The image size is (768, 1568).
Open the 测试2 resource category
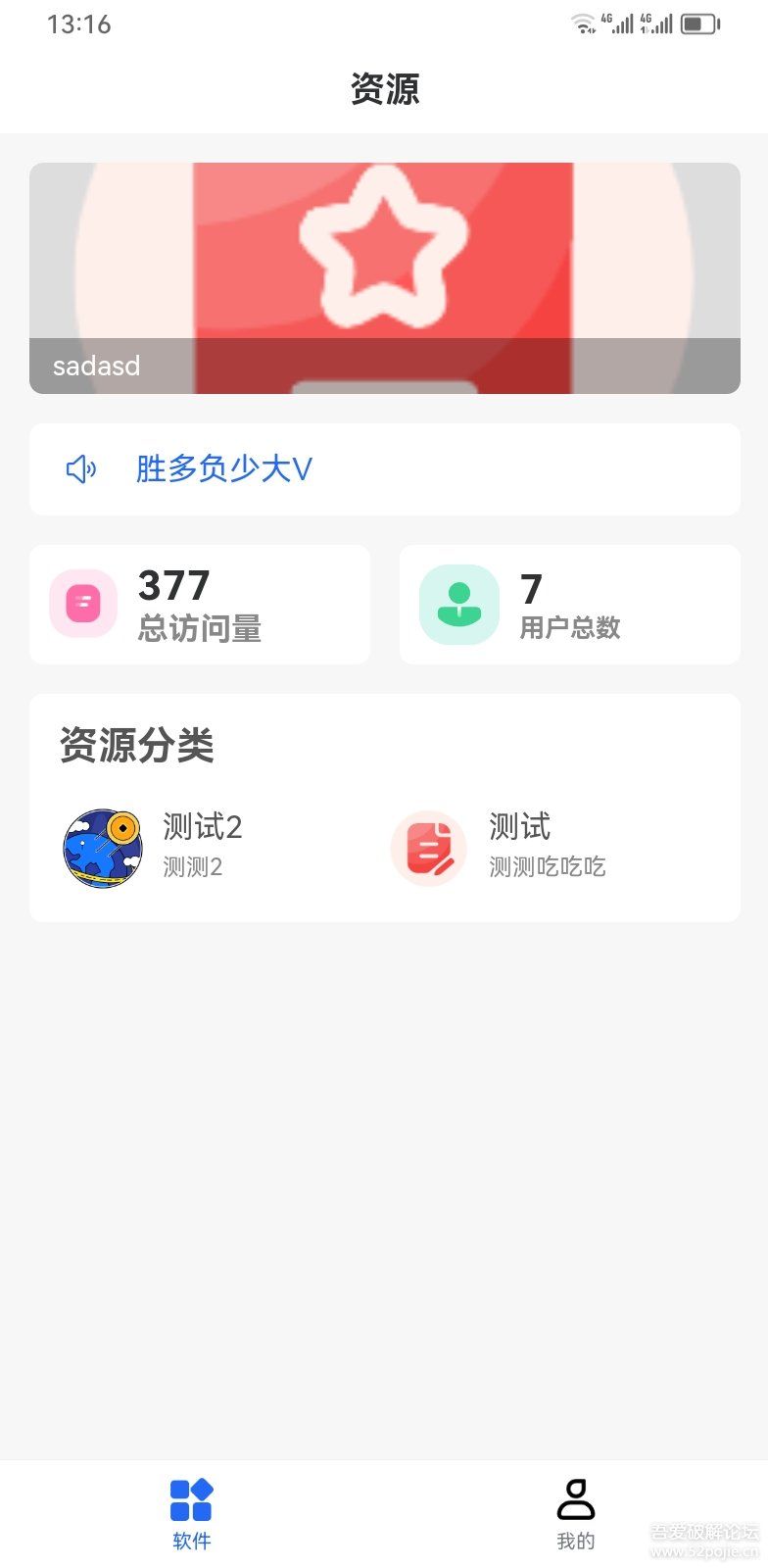tap(167, 845)
